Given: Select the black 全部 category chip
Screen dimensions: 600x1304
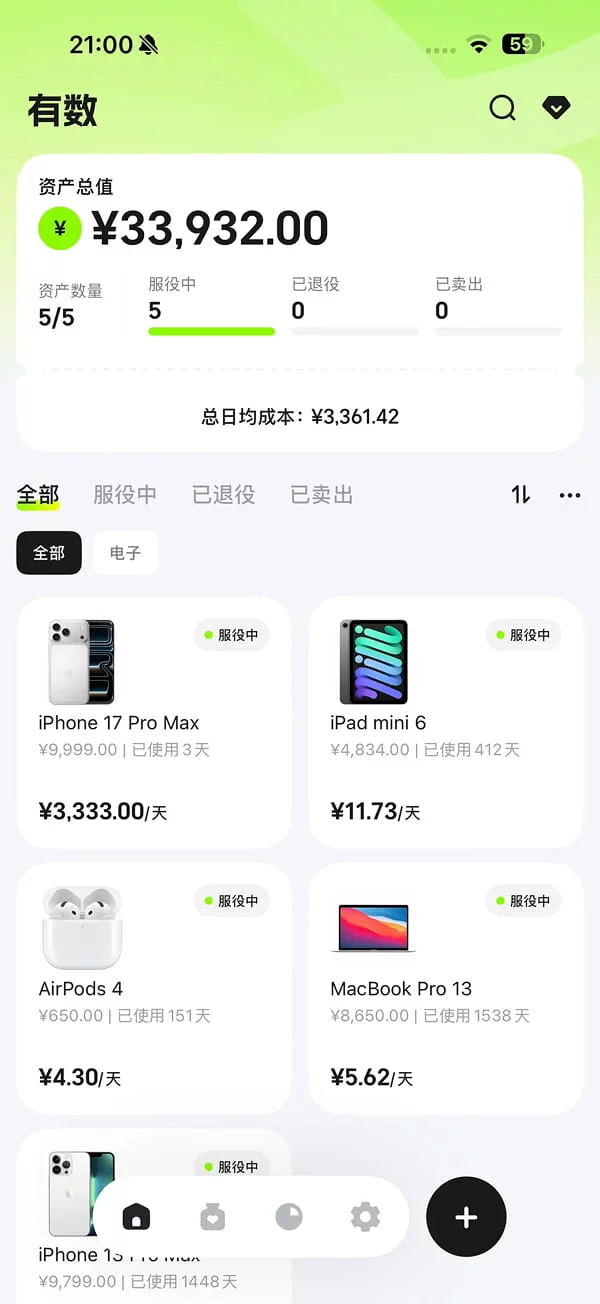Looking at the screenshot, I should 49,553.
